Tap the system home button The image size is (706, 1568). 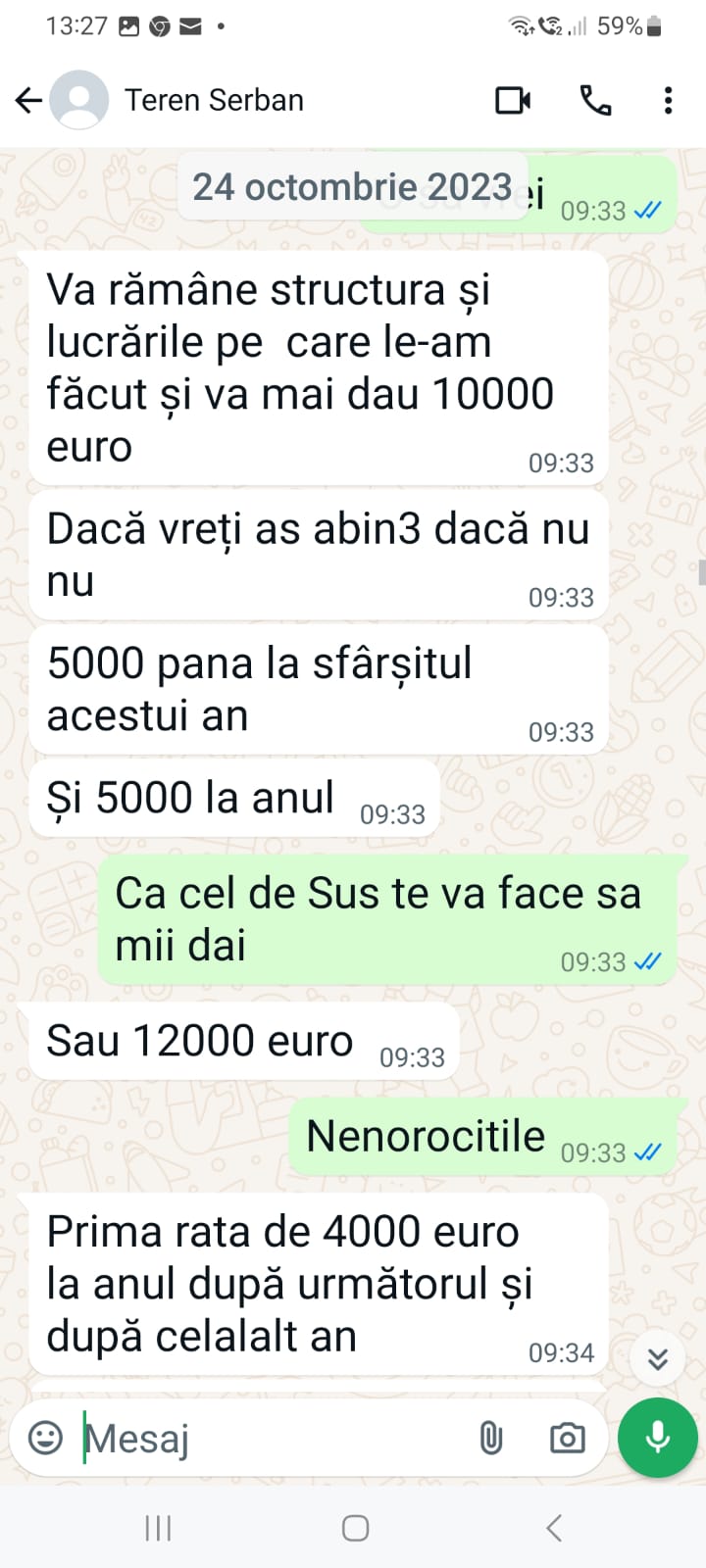coord(355,1528)
